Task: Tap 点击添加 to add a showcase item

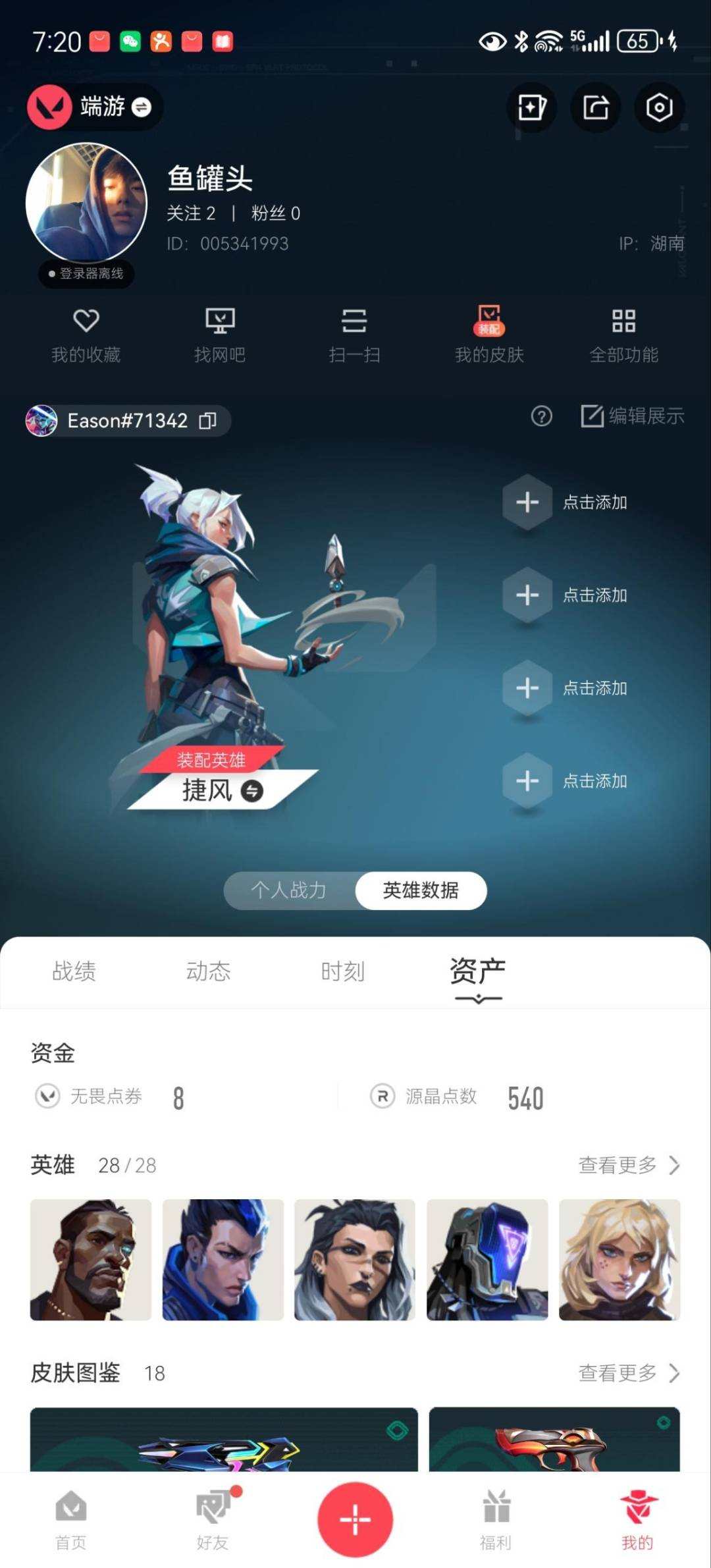Action: (527, 502)
